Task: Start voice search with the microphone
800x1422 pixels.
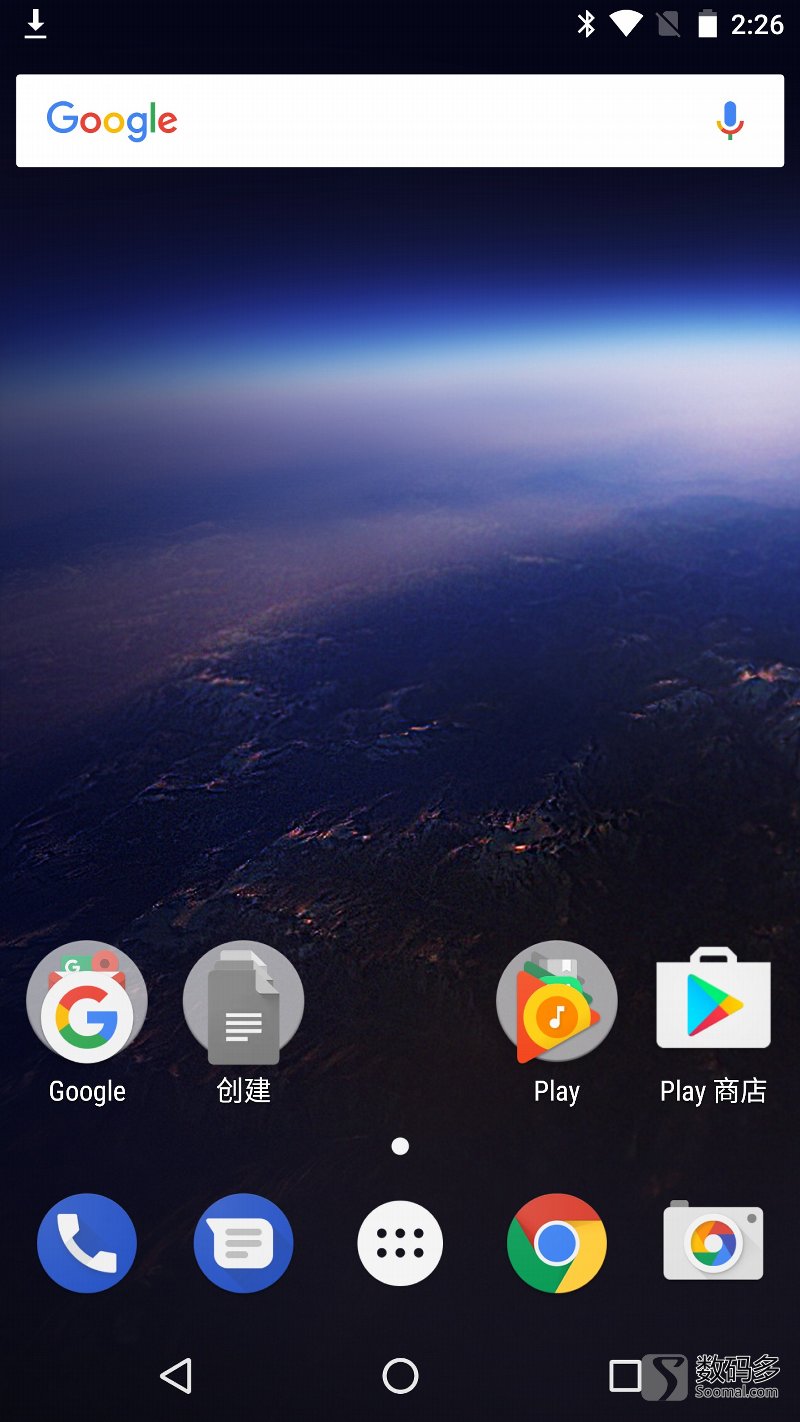Action: tap(730, 121)
